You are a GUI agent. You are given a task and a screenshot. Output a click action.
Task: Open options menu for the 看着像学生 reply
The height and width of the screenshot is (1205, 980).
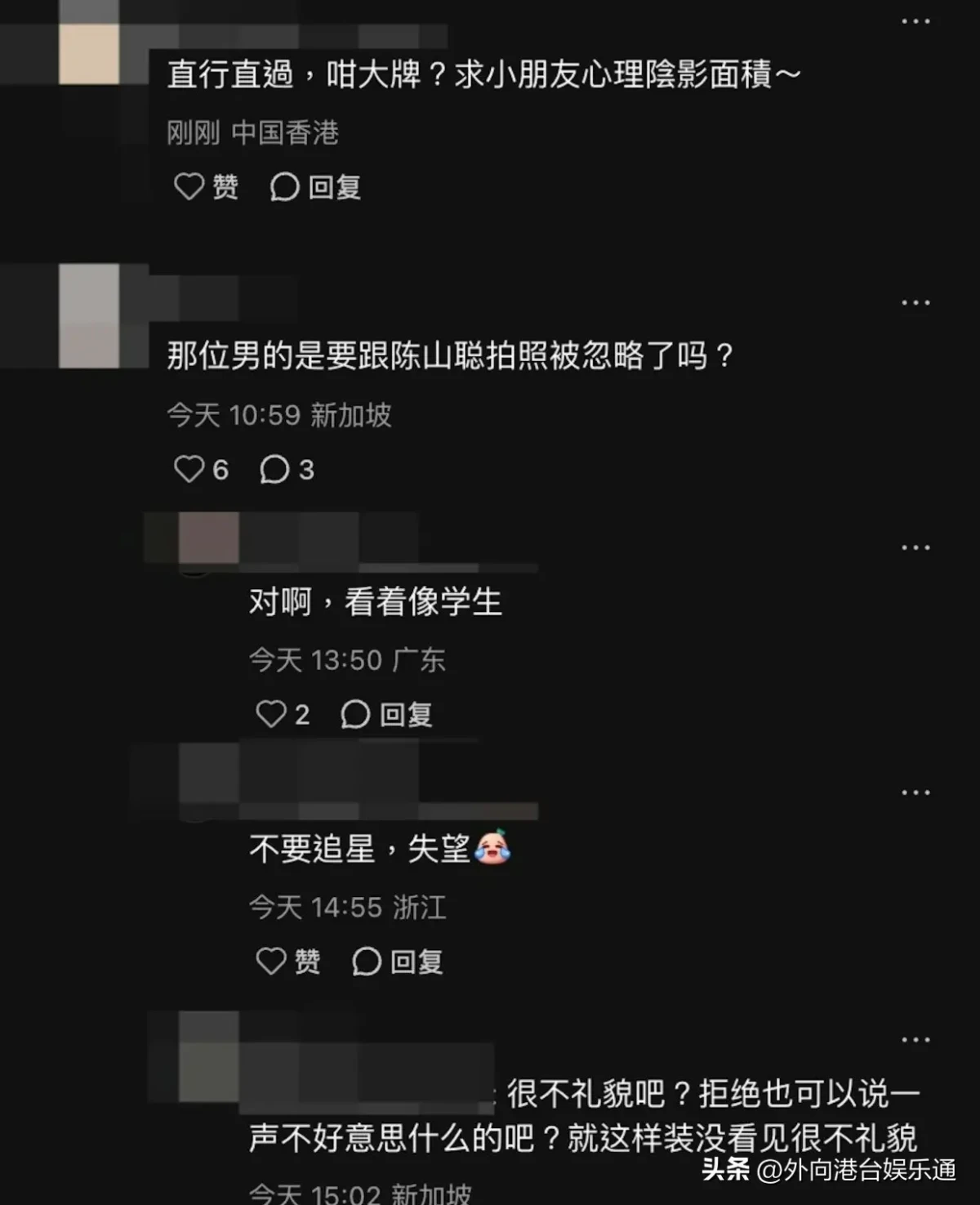click(915, 548)
